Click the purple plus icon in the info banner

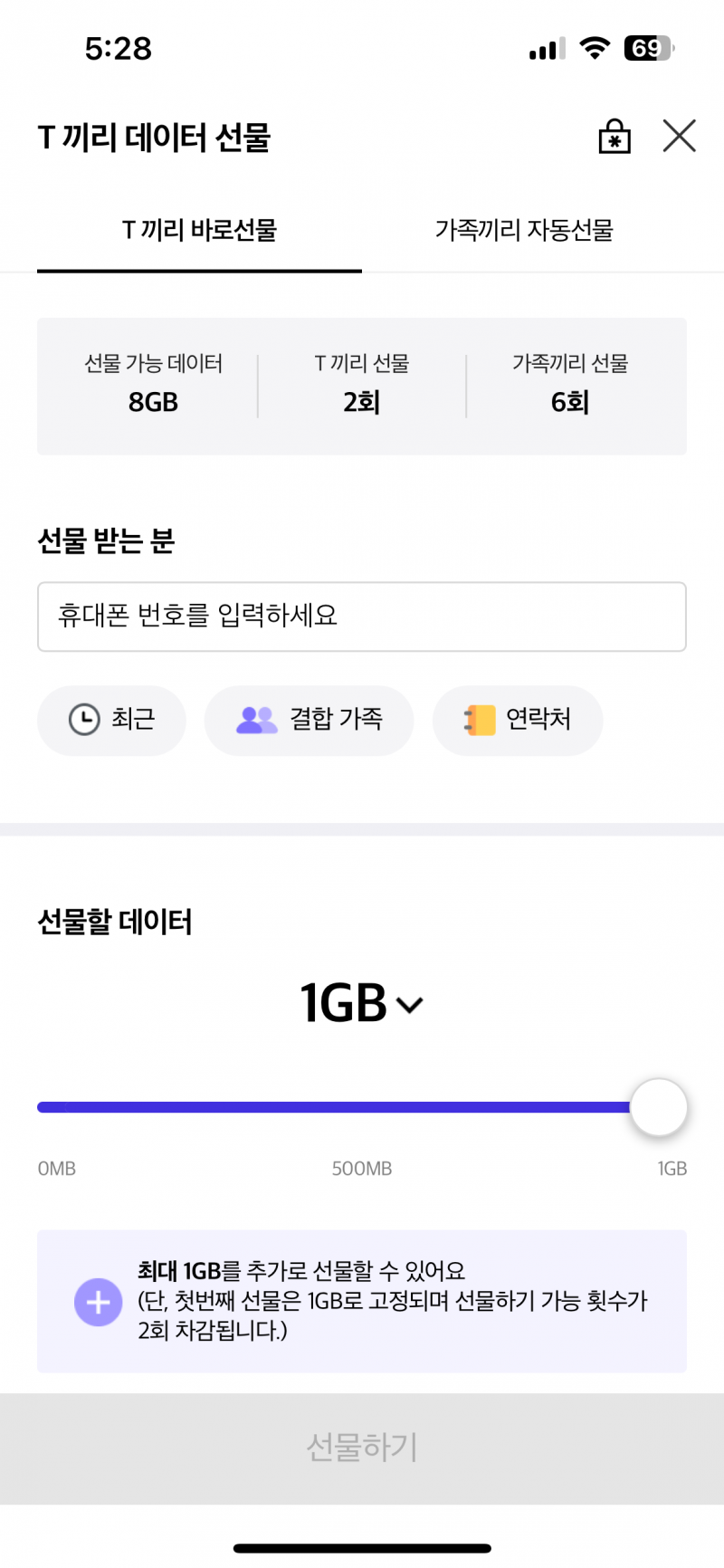tap(98, 1302)
